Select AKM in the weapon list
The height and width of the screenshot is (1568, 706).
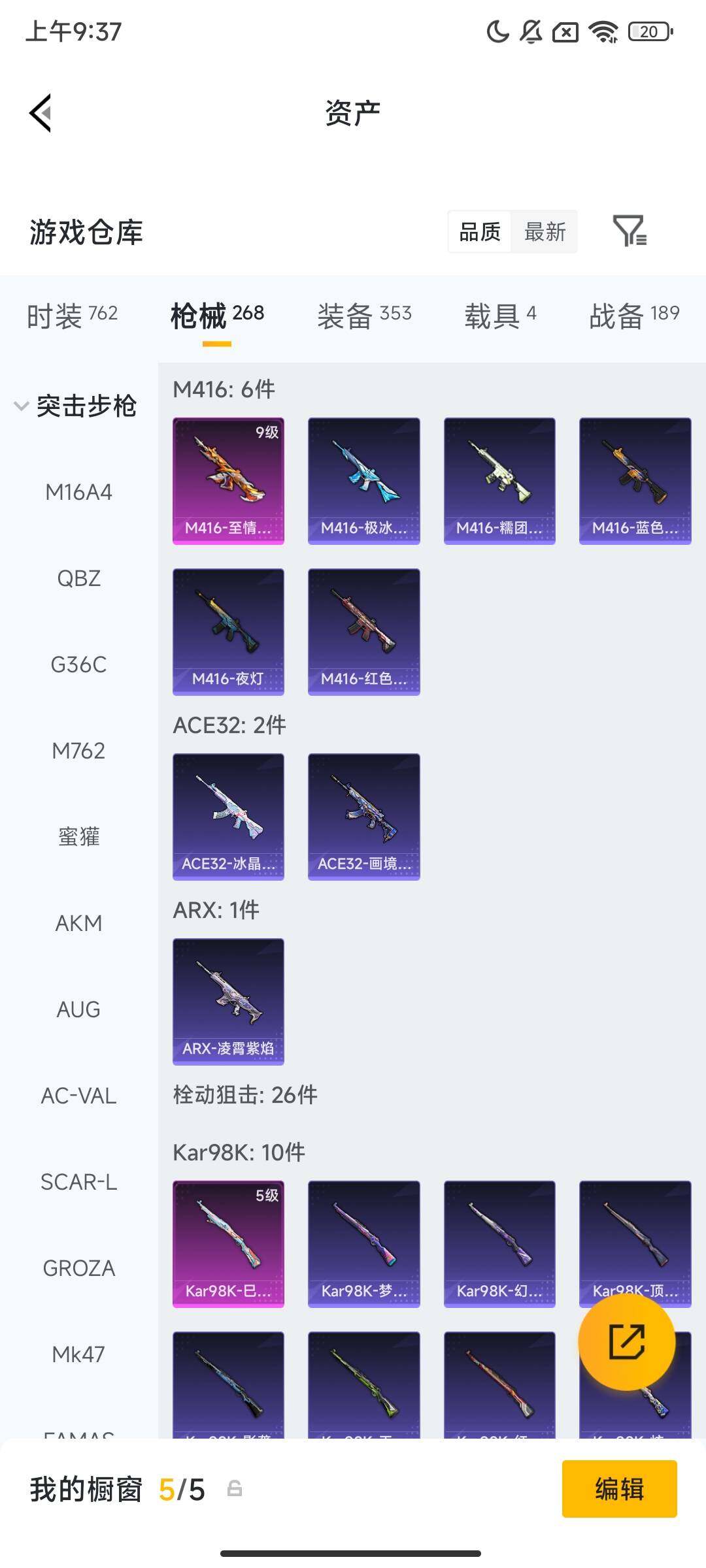78,923
